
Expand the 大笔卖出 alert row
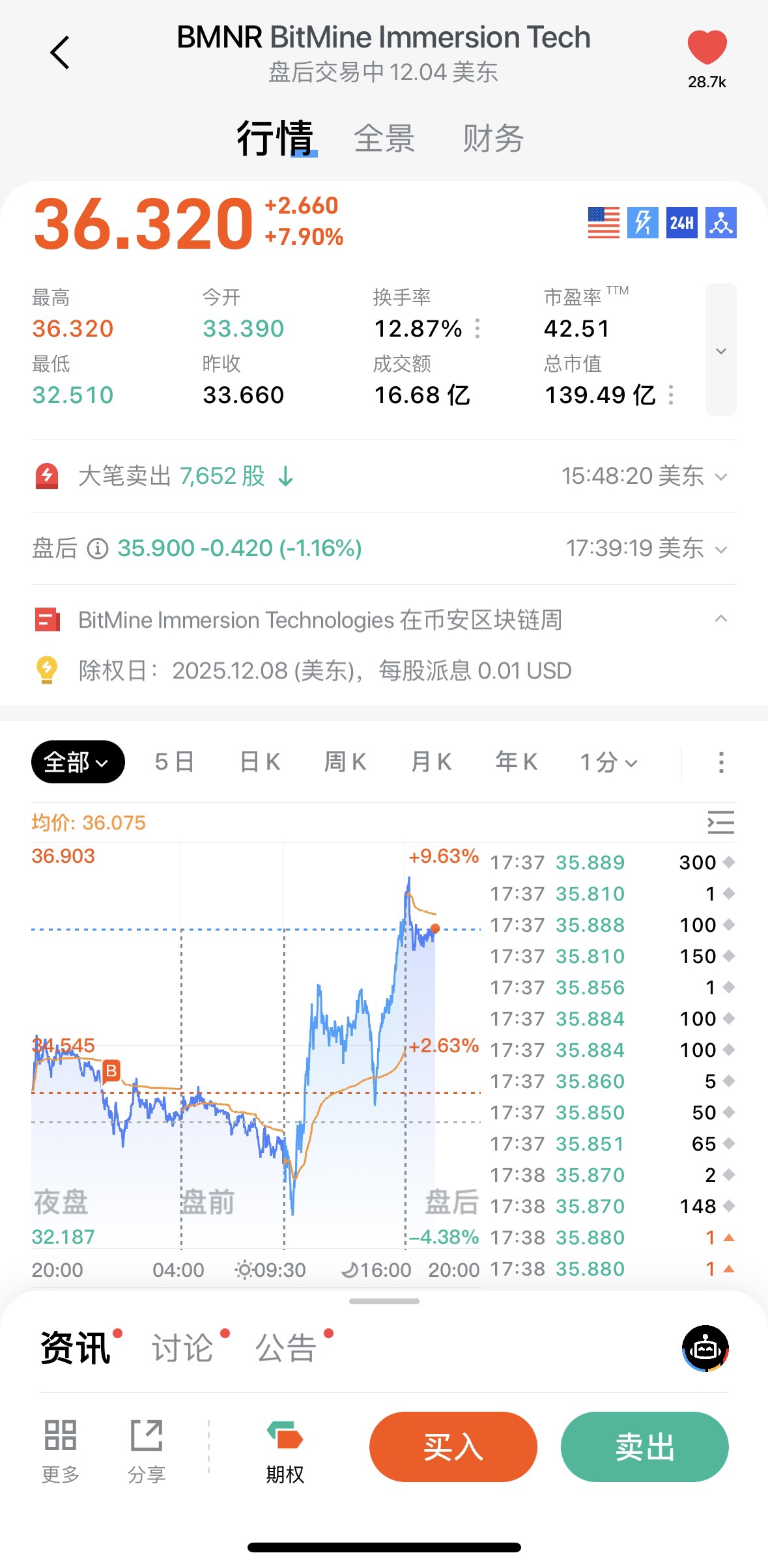tap(720, 477)
